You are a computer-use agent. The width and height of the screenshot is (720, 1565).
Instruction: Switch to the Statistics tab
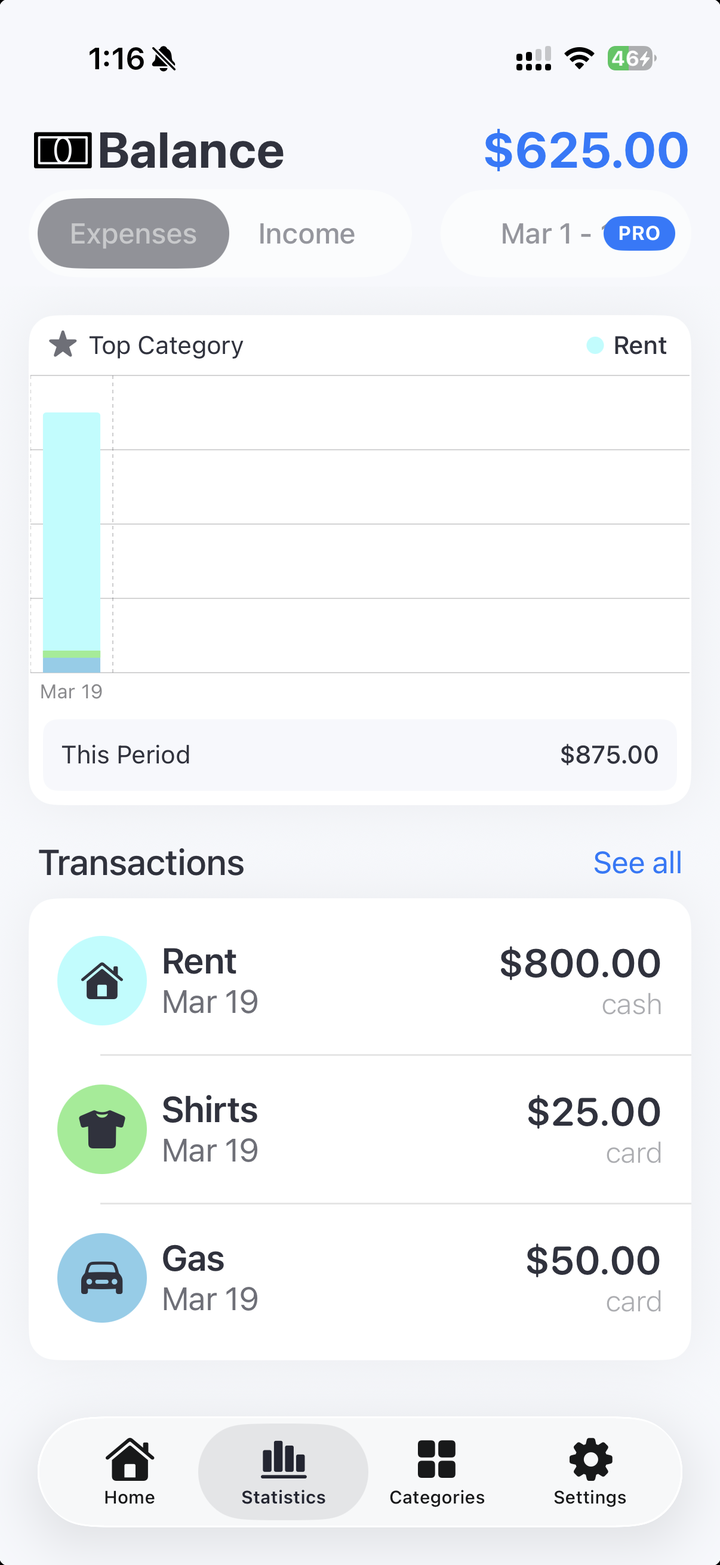coord(283,1471)
